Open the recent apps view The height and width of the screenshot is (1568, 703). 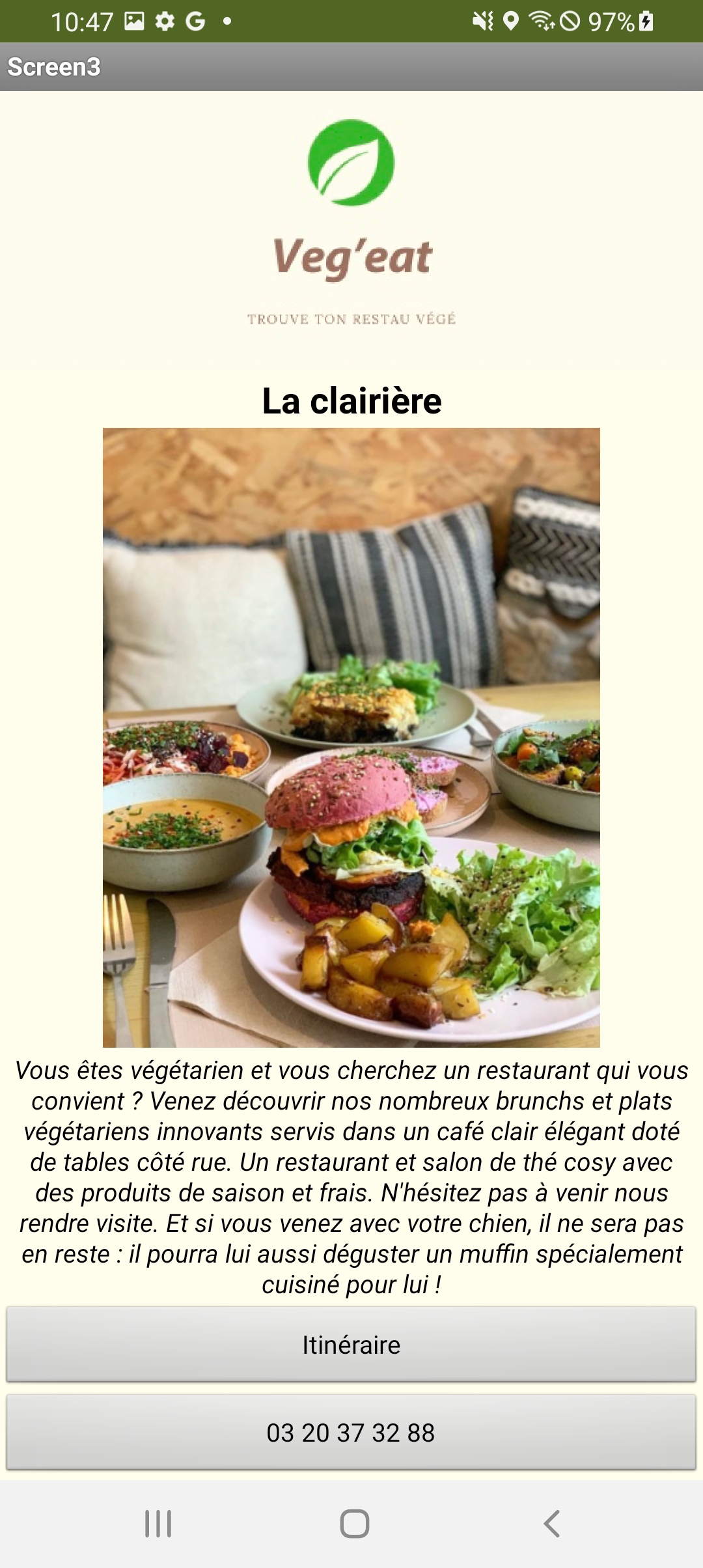[x=158, y=1524]
